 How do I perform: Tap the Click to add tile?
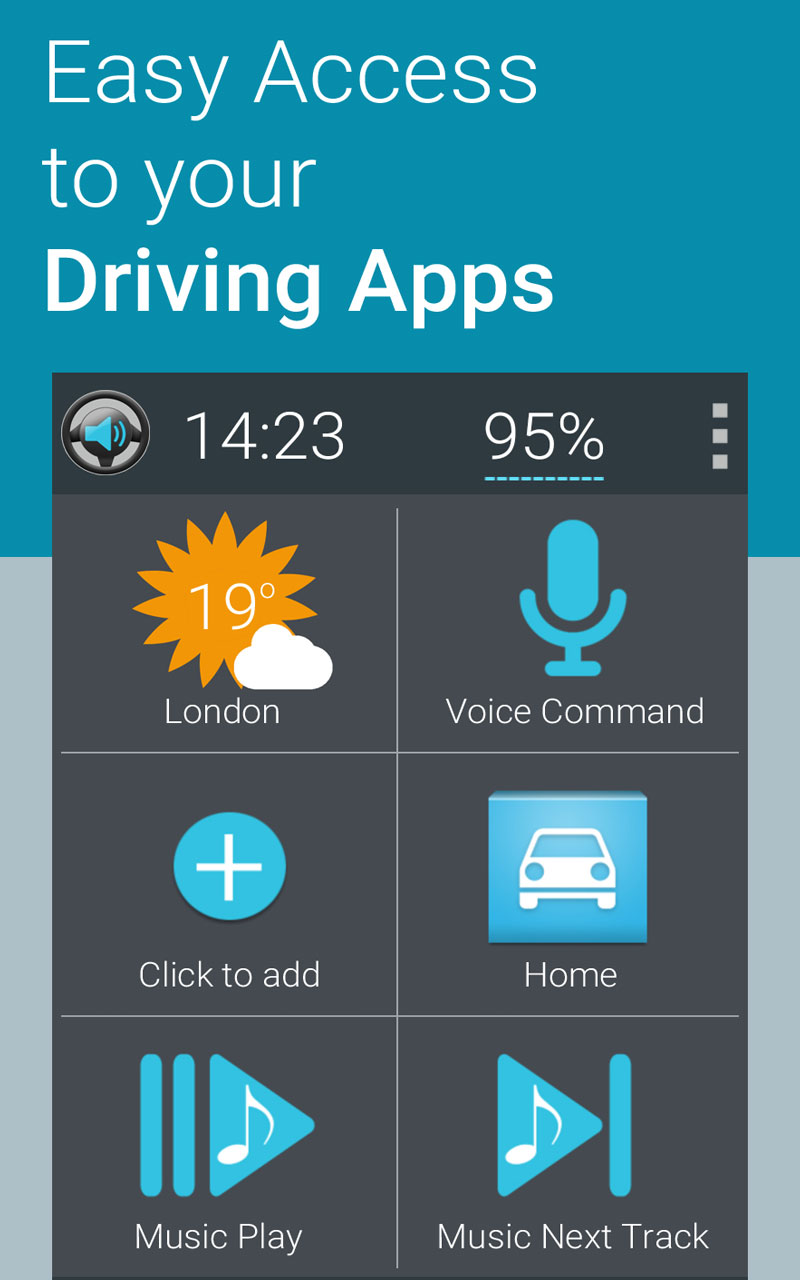229,885
